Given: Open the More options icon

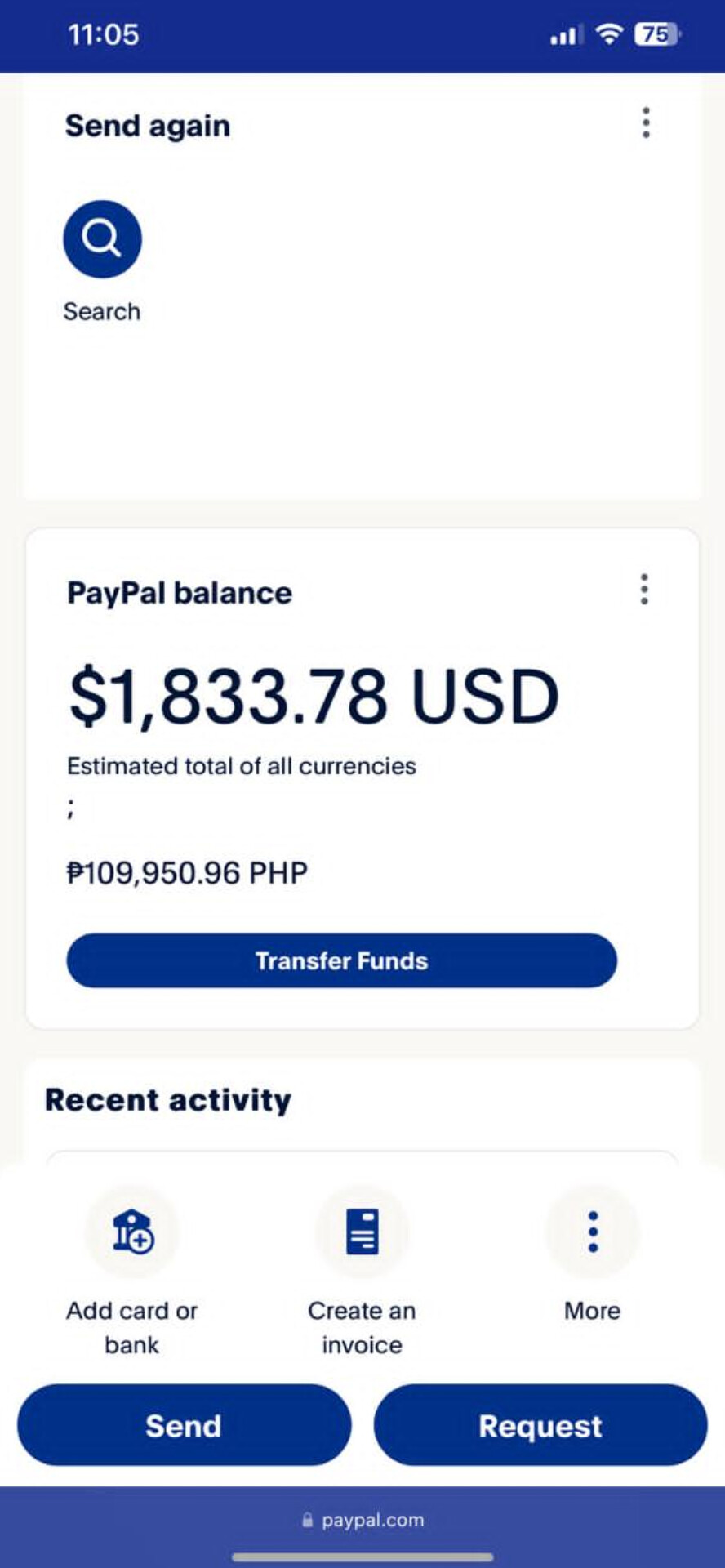Looking at the screenshot, I should 592,1233.
